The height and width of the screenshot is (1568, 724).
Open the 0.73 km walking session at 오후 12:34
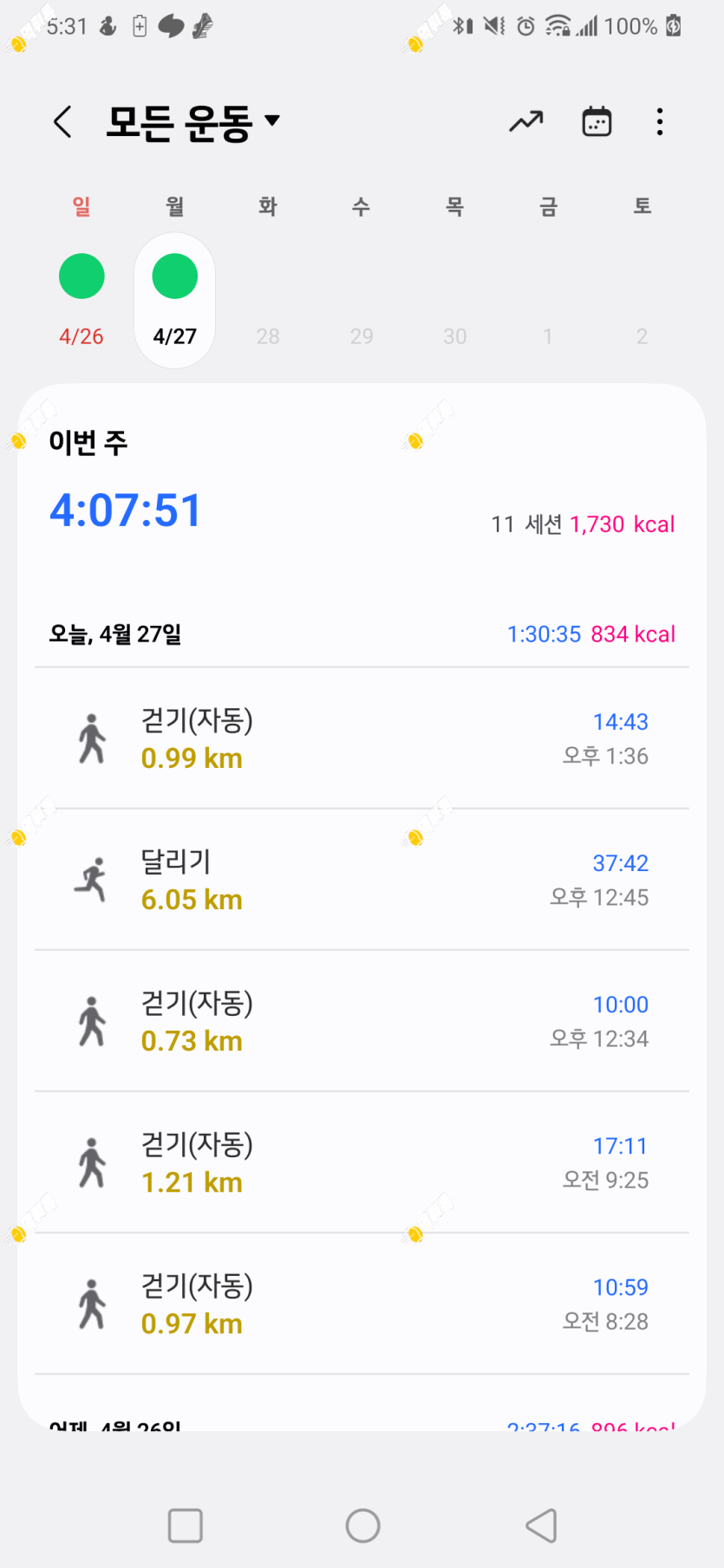coord(362,1021)
